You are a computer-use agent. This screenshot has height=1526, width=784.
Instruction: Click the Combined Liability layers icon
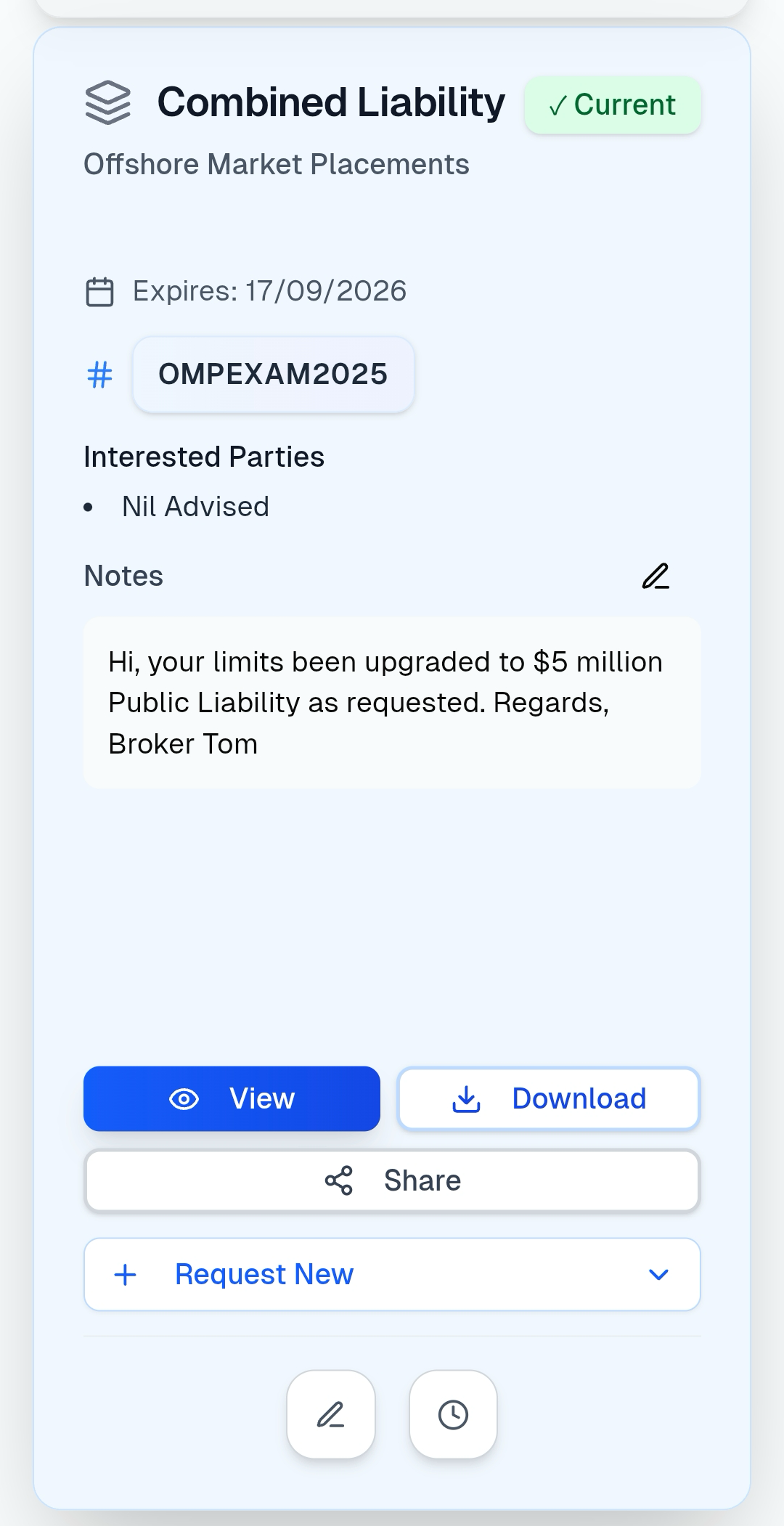click(x=109, y=102)
